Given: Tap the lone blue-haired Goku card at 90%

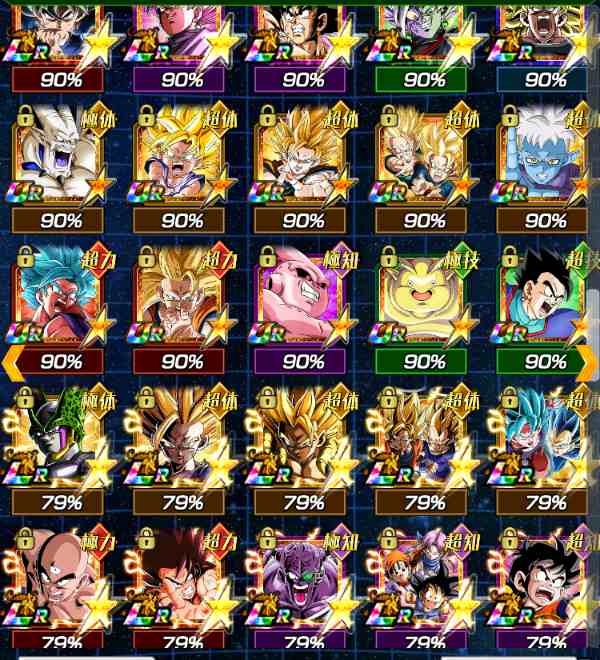Looking at the screenshot, I should pyautogui.click(x=62, y=300).
